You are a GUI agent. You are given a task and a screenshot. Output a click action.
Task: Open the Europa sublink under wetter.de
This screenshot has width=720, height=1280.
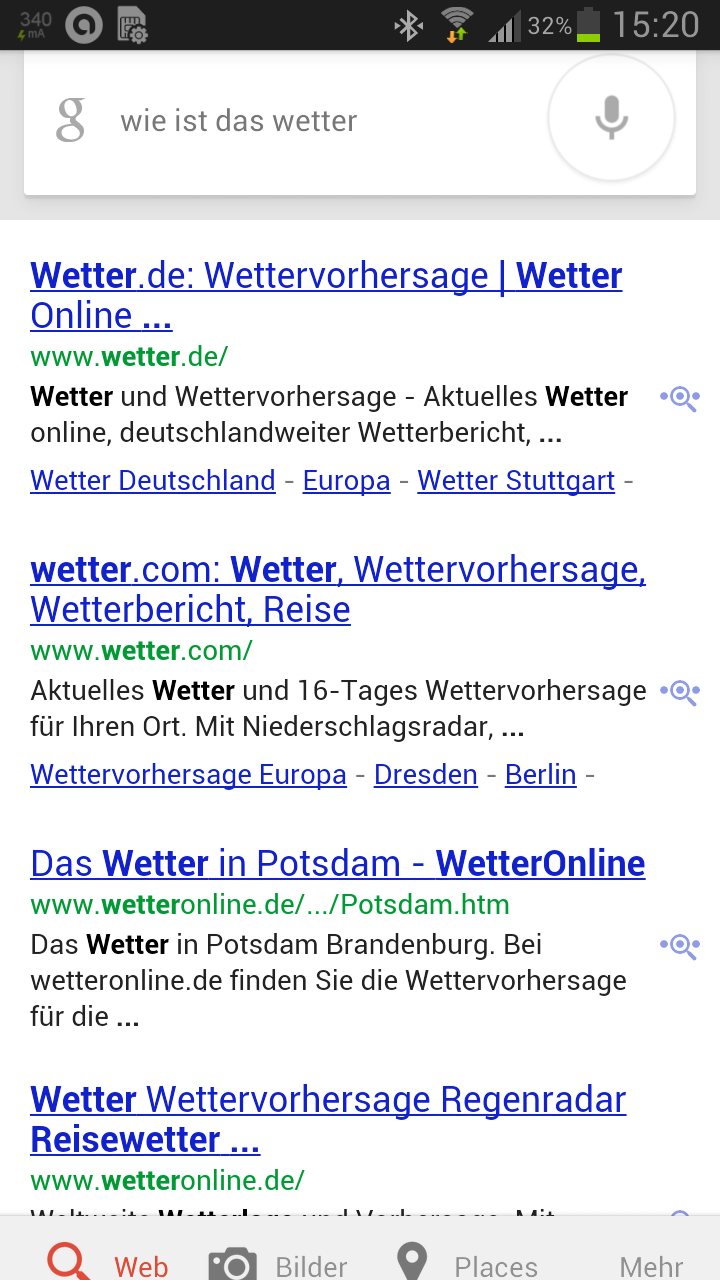pos(346,481)
